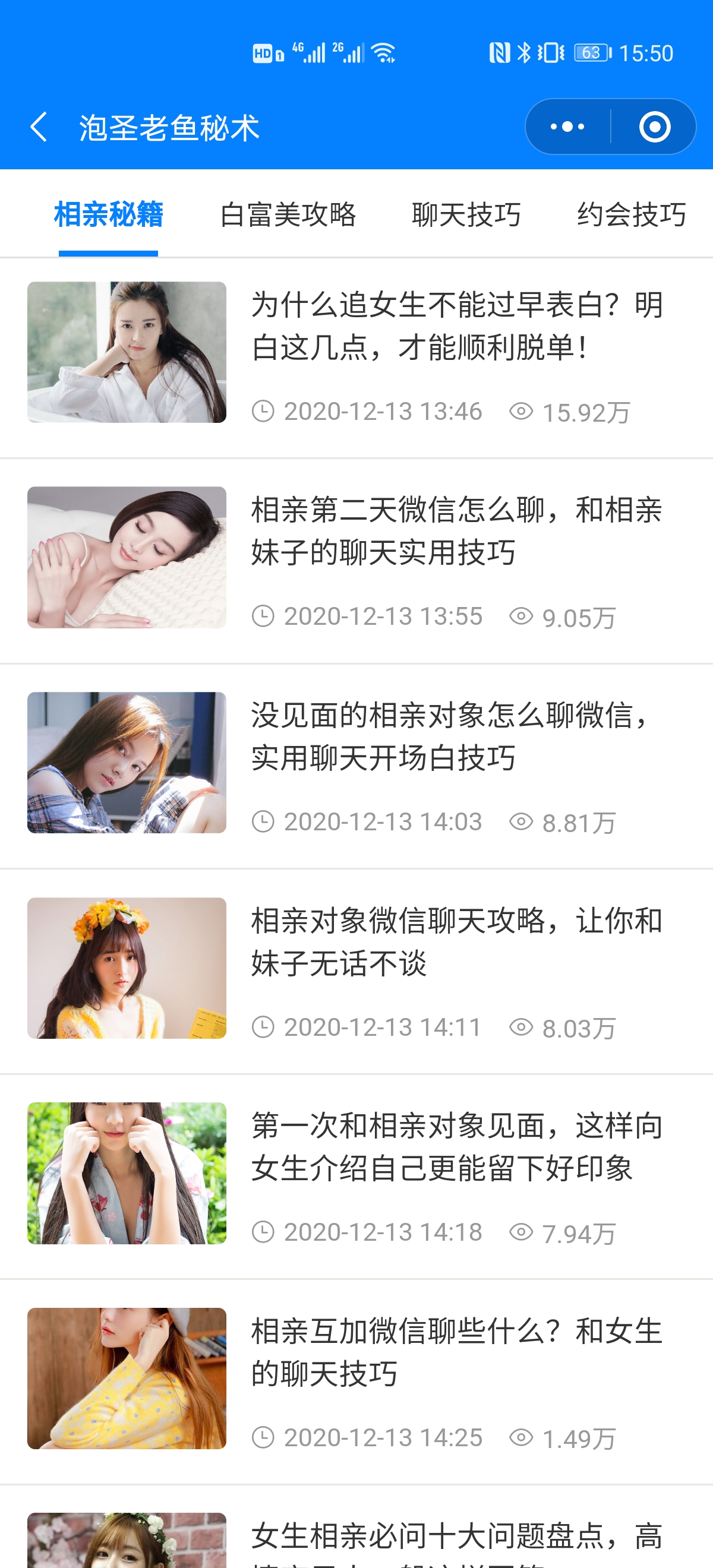Open the mini program more options menu
713x1568 pixels.
[567, 127]
